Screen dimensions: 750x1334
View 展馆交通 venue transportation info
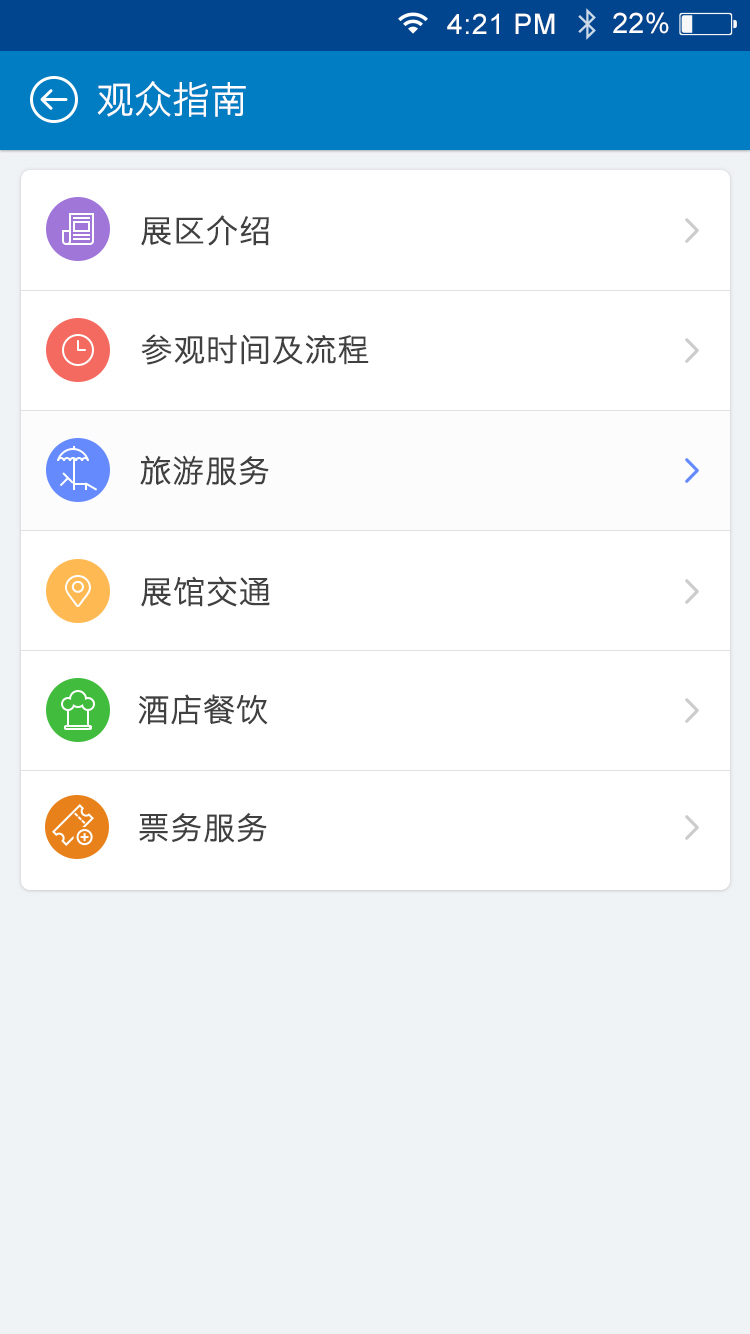coord(375,591)
